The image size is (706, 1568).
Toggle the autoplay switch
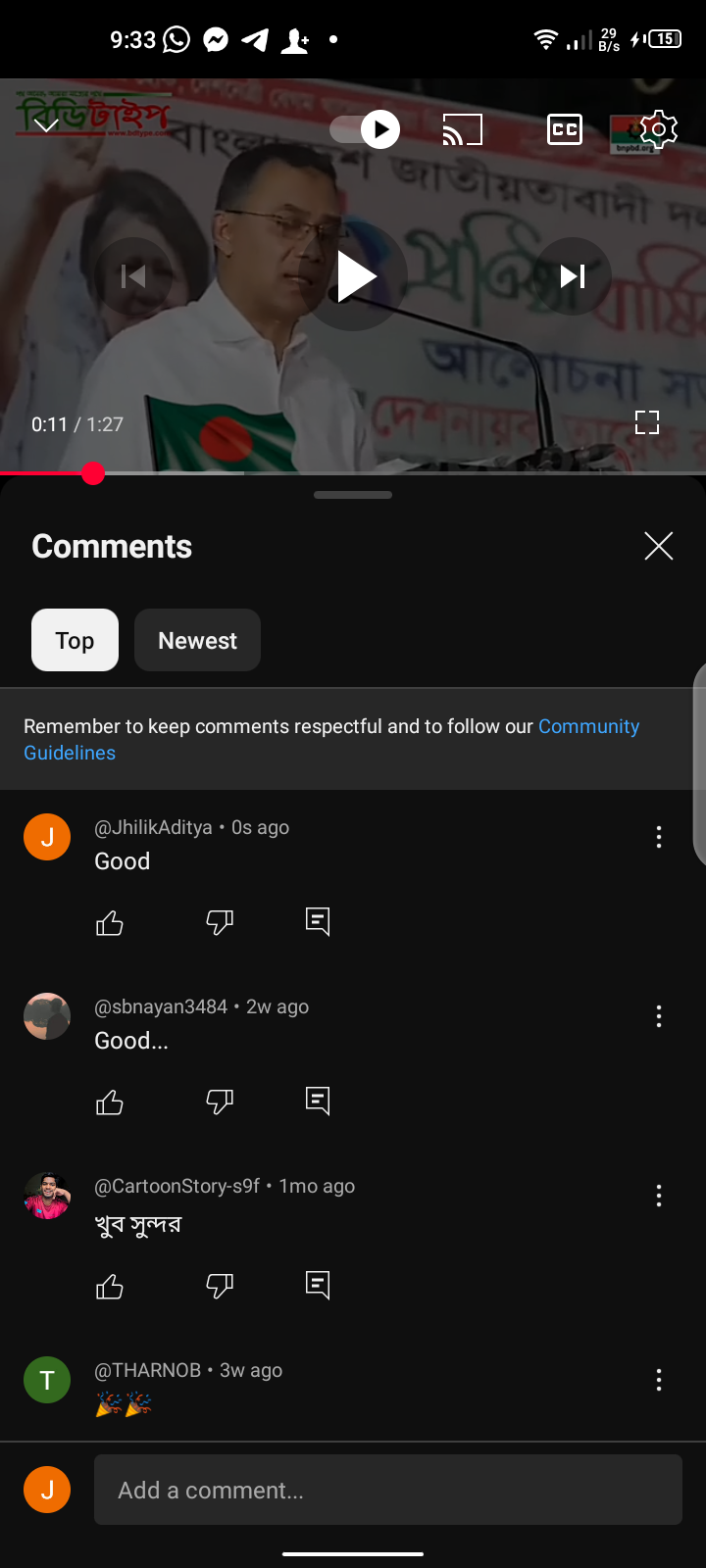click(365, 129)
